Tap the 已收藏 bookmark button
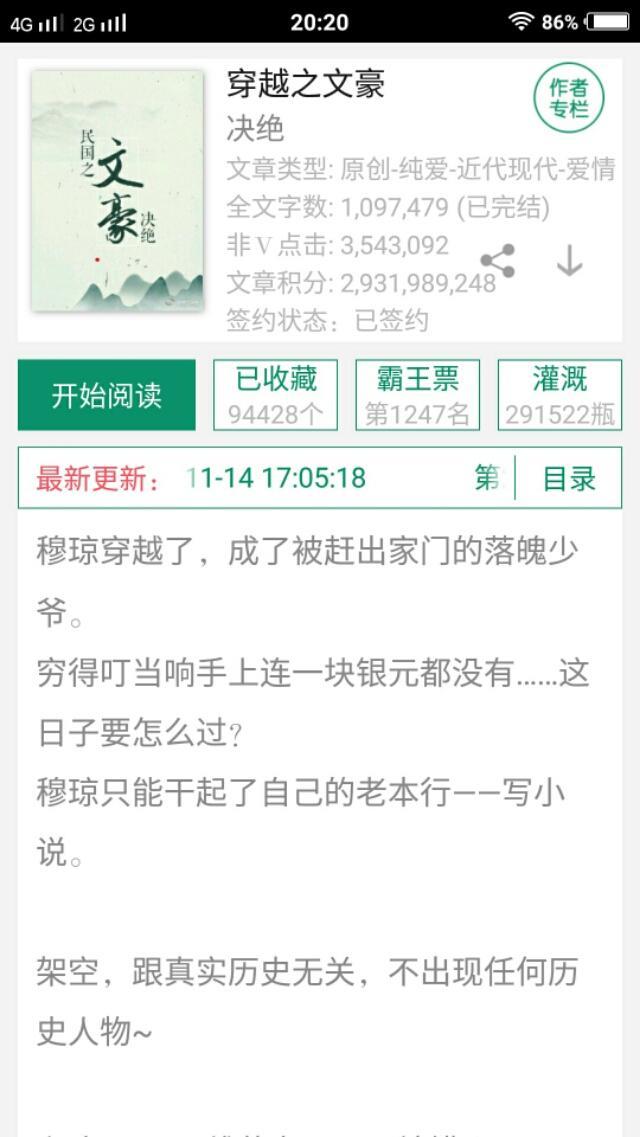The image size is (640, 1137). click(x=276, y=395)
